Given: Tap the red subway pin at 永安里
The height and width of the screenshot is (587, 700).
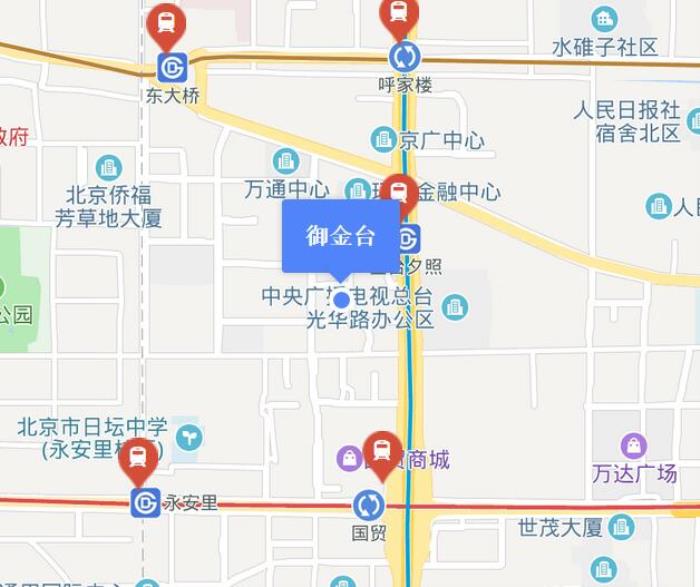Looking at the screenshot, I should (138, 459).
